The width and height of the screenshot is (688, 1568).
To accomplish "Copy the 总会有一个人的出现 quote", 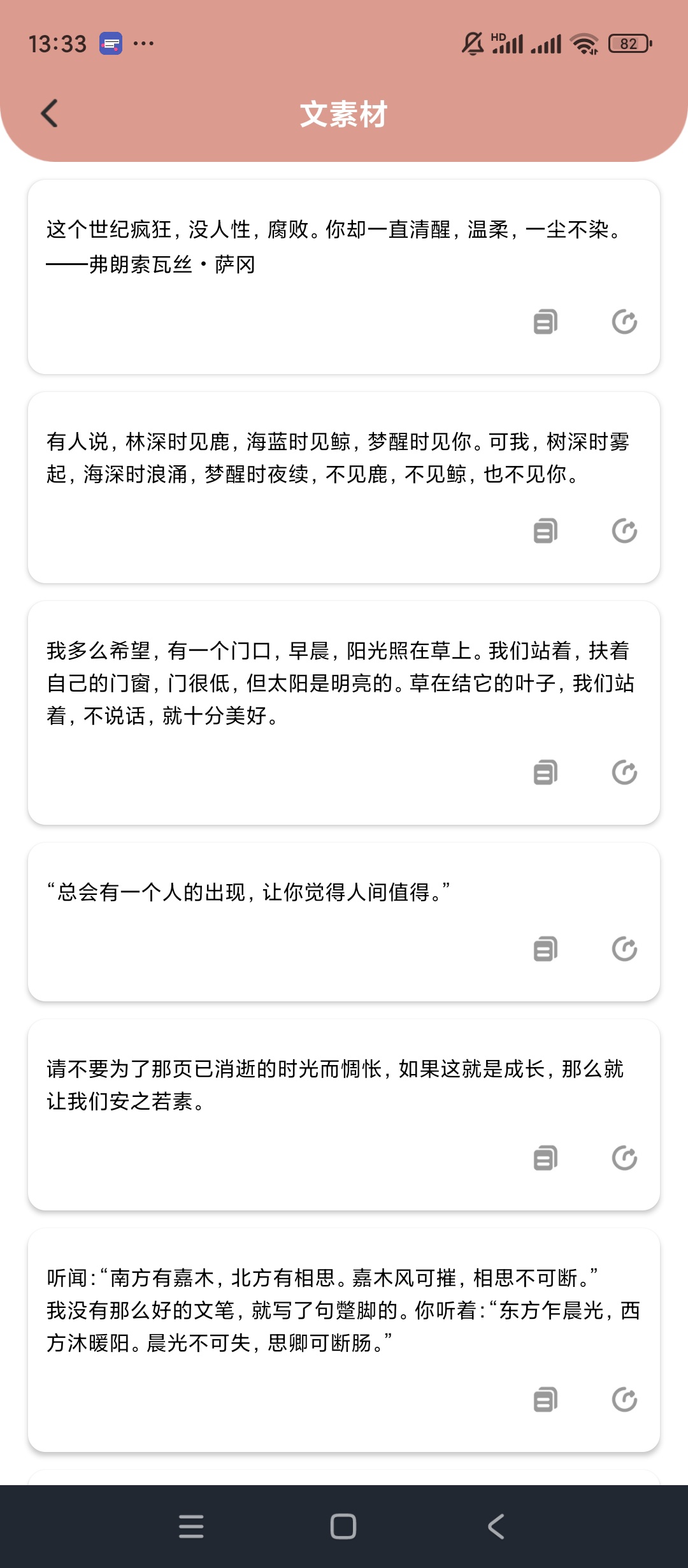I will [545, 948].
